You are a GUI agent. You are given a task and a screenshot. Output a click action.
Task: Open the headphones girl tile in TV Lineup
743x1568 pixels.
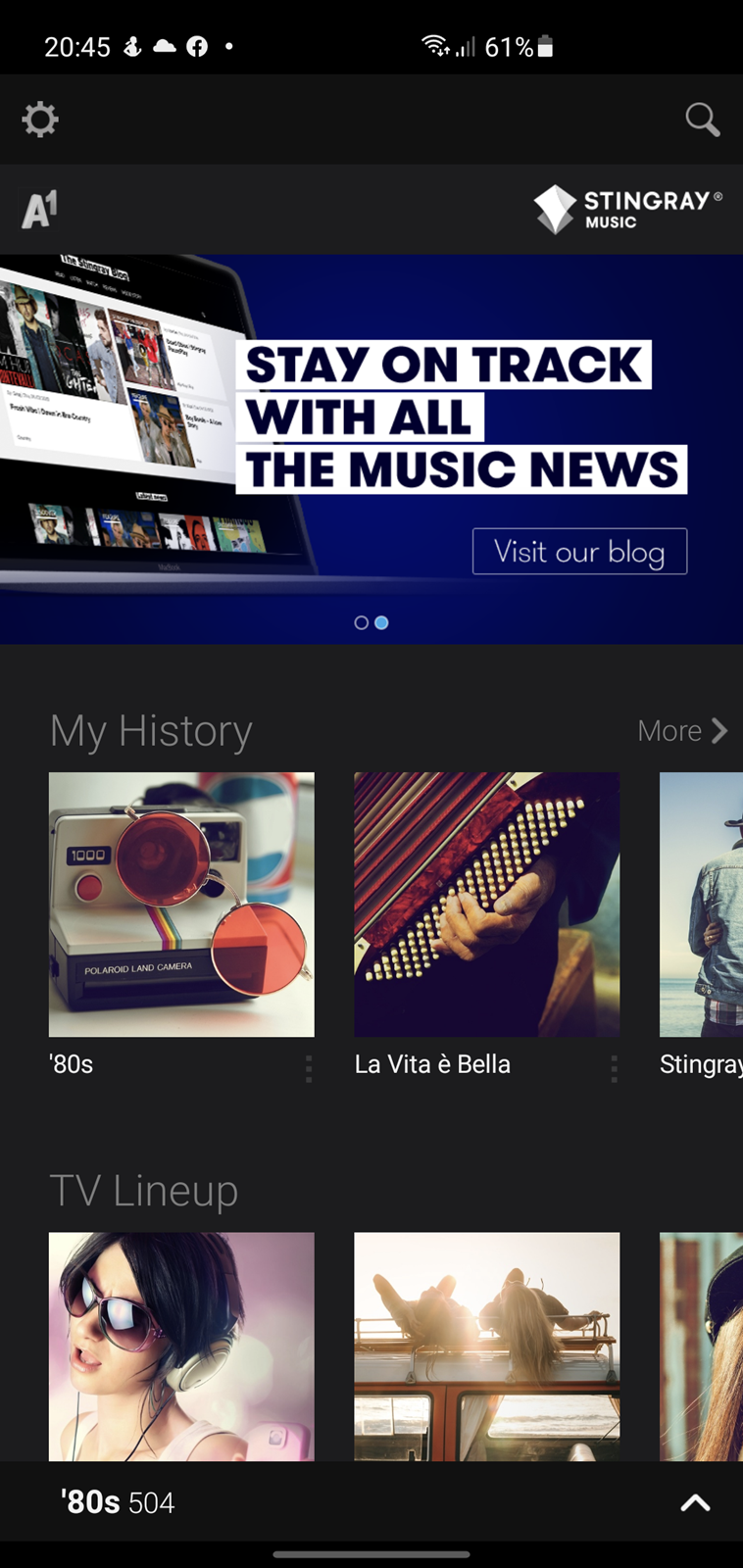pyautogui.click(x=181, y=1347)
